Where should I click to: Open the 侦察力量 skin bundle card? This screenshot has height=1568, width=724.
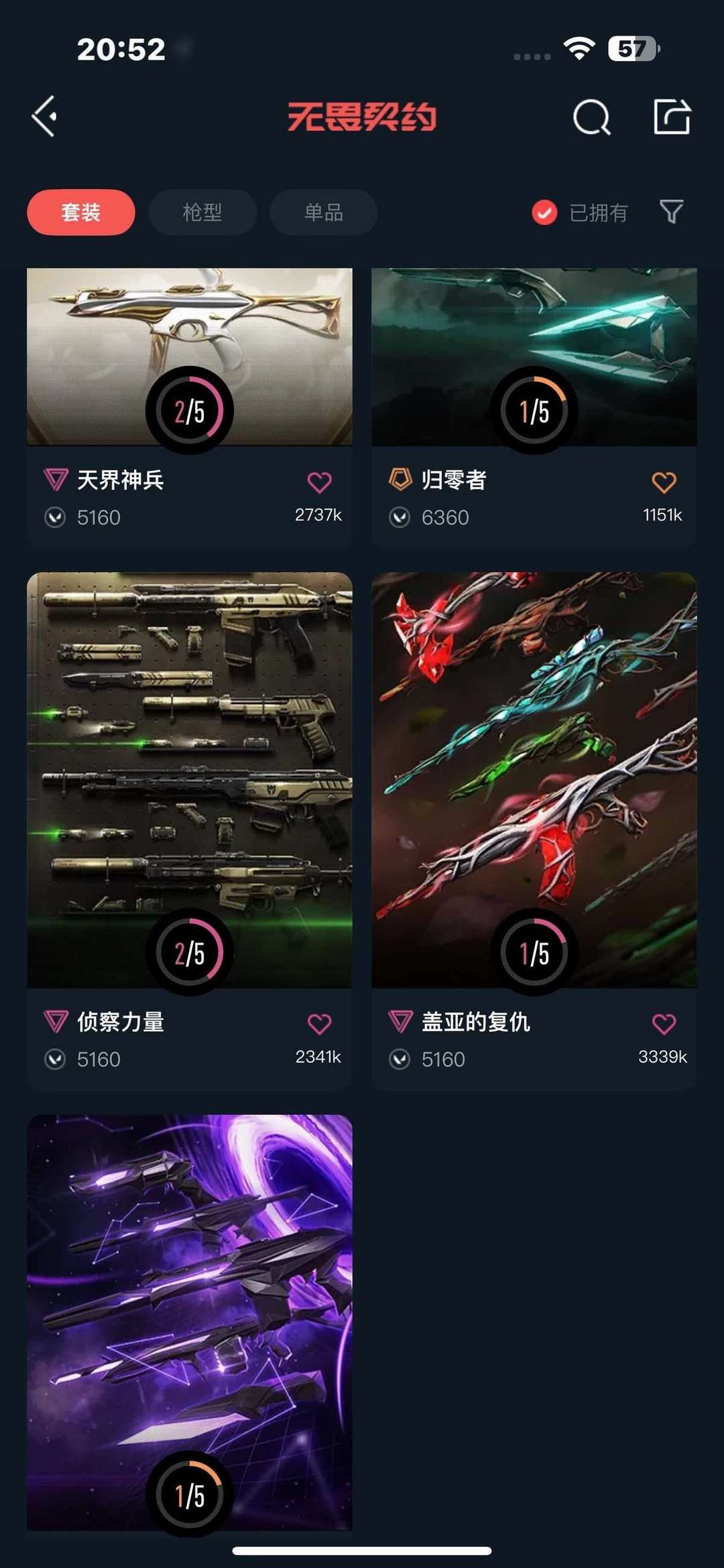coord(190,777)
